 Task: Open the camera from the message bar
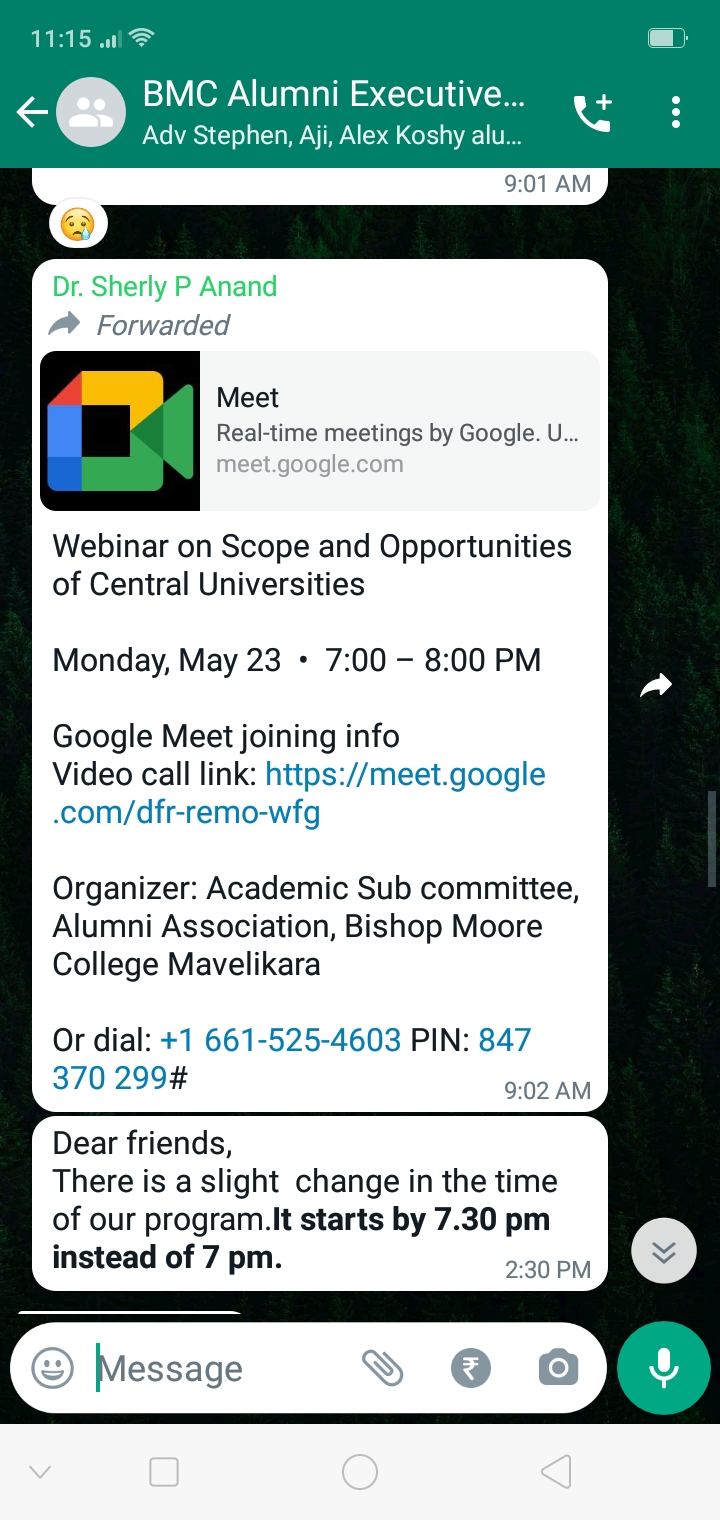[x=558, y=1367]
